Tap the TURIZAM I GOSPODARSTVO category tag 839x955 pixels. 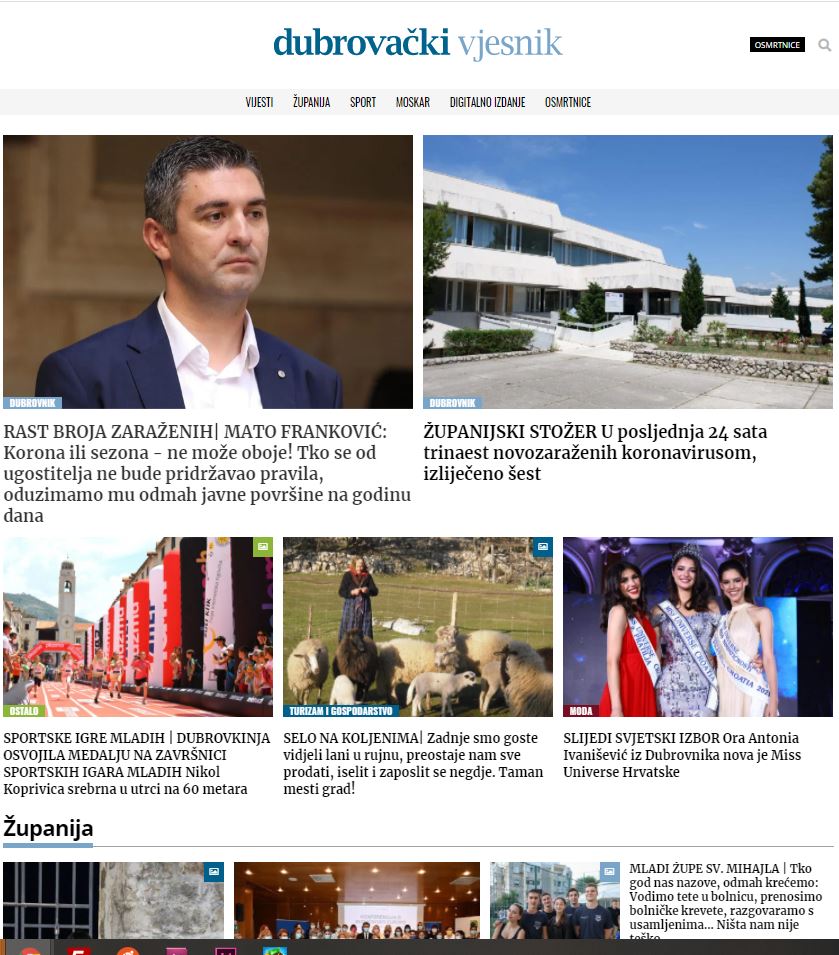click(341, 711)
